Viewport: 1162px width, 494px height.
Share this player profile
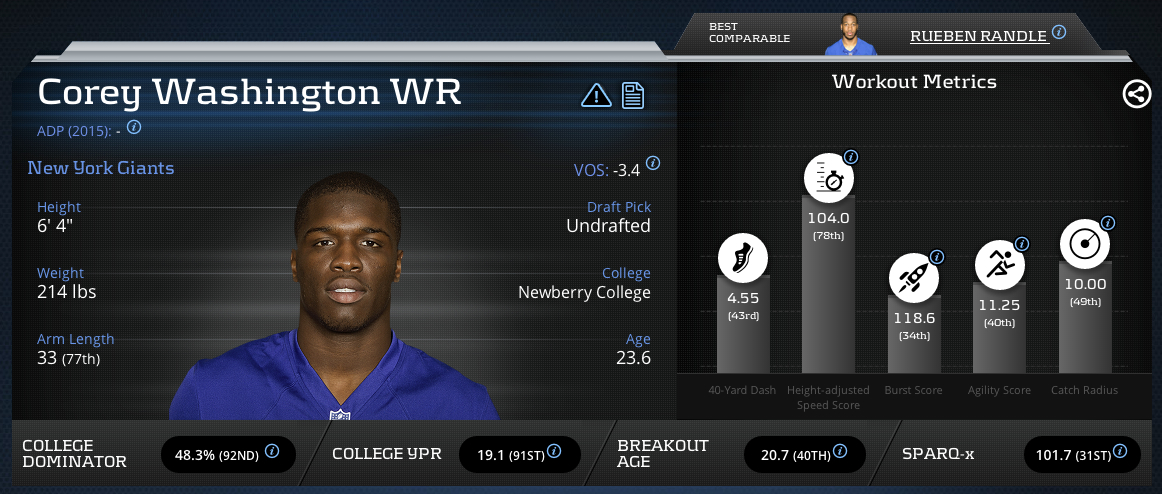(x=1135, y=95)
